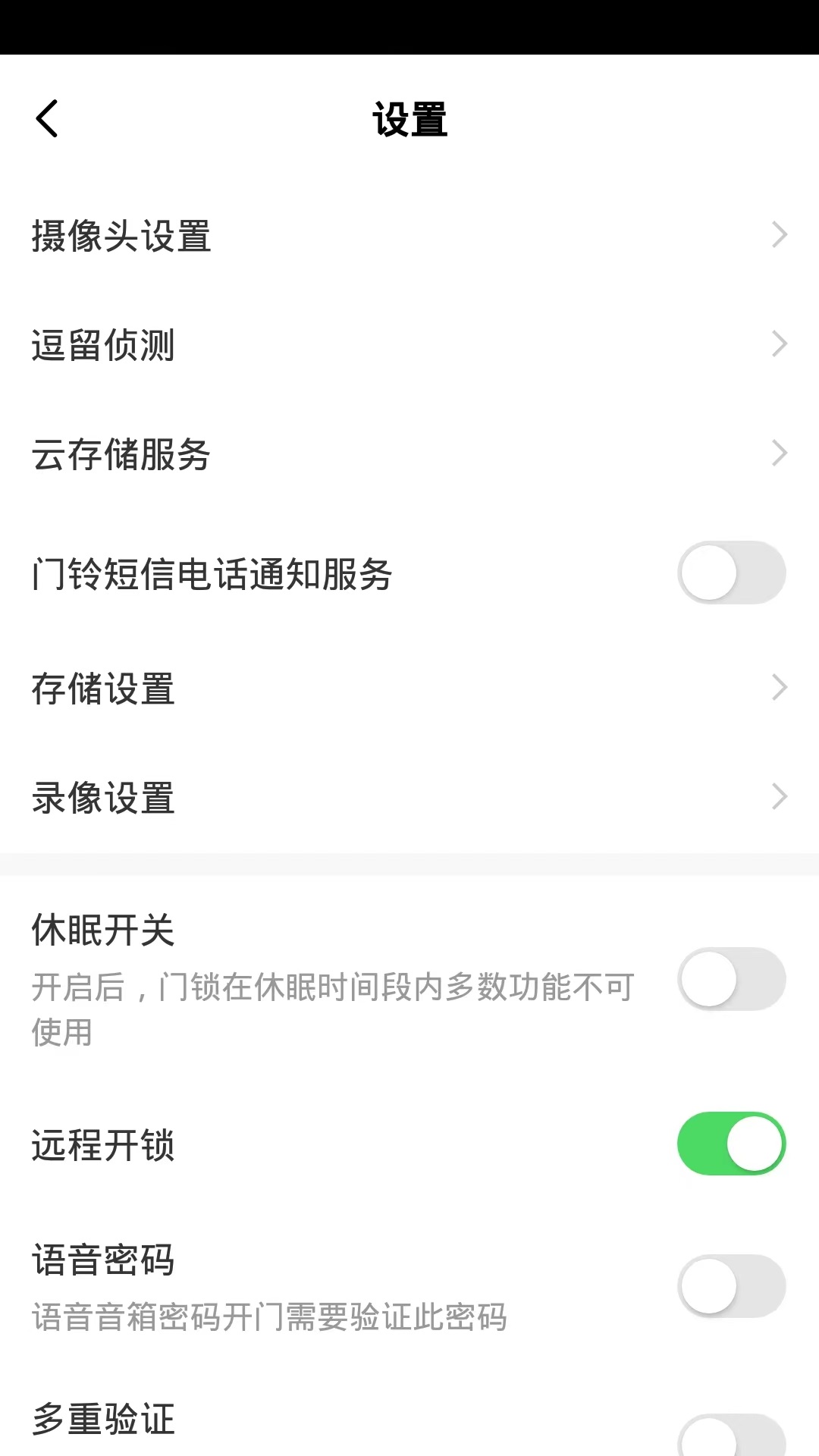Enable 语音密码 switch

click(x=731, y=1285)
